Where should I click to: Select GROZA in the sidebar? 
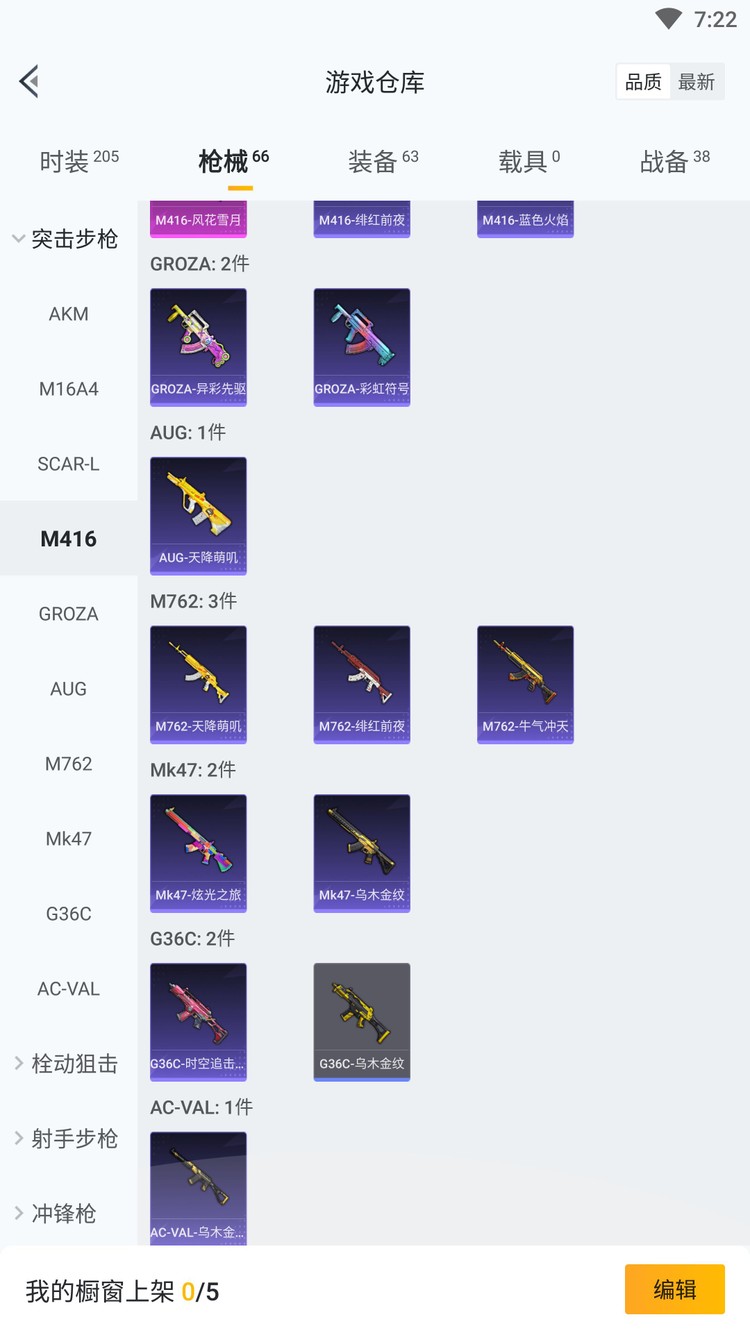(x=68, y=614)
